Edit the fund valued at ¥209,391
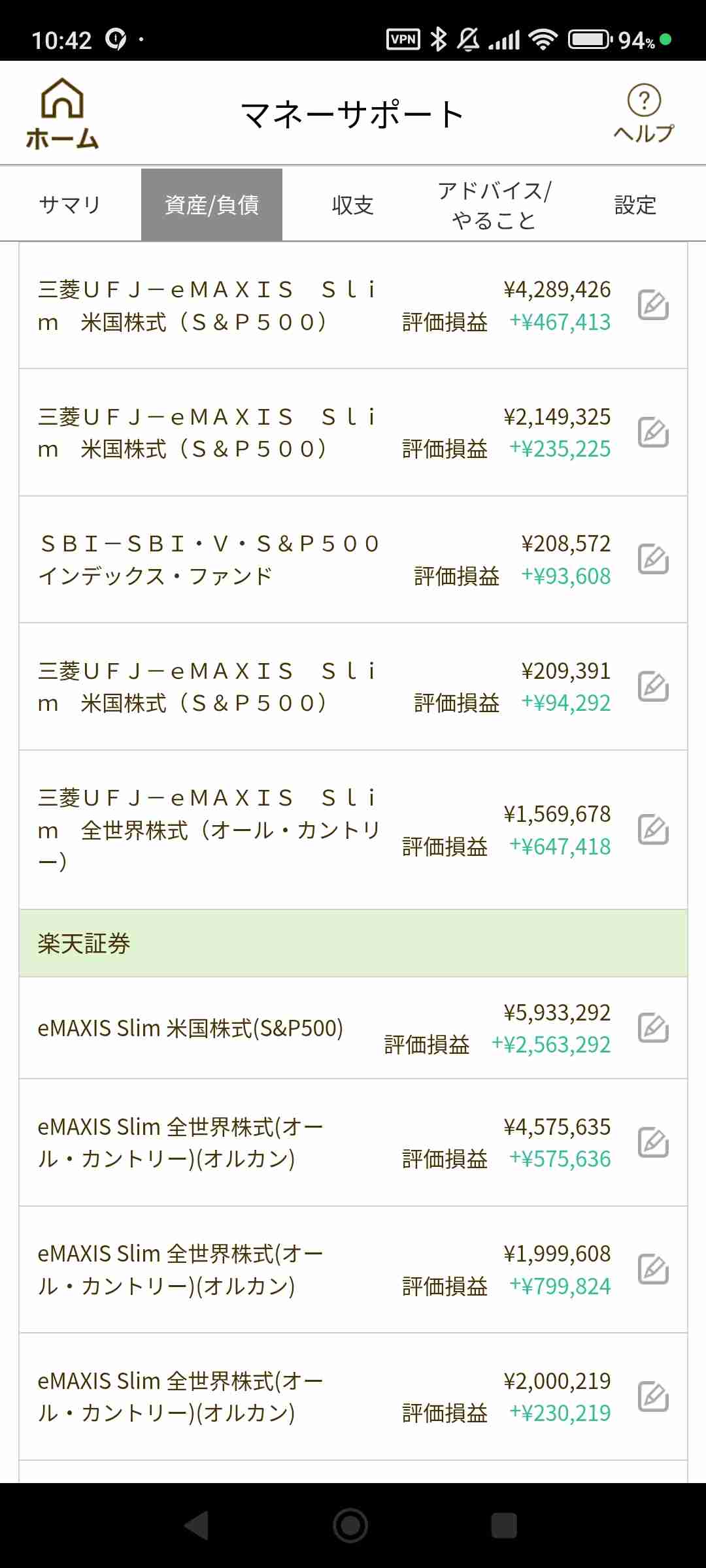 [x=653, y=687]
